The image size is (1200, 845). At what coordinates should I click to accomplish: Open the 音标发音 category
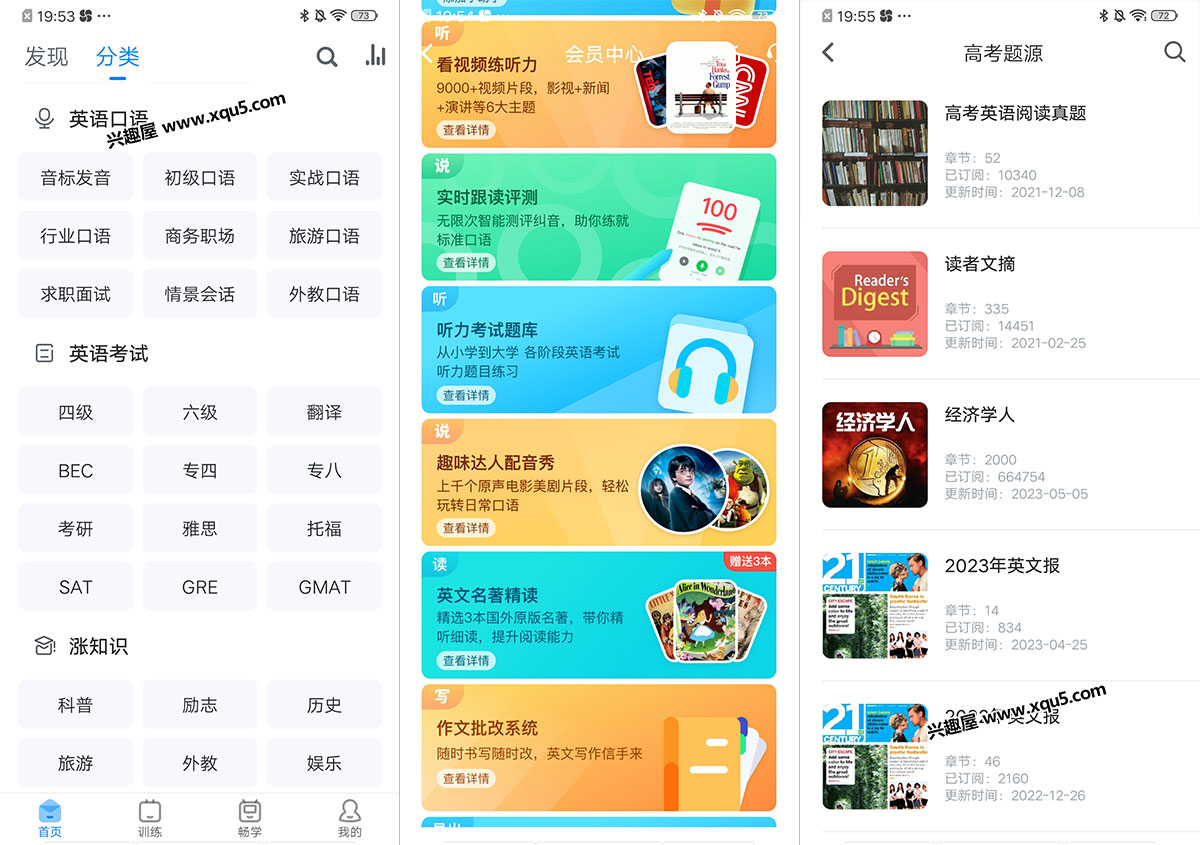76,178
